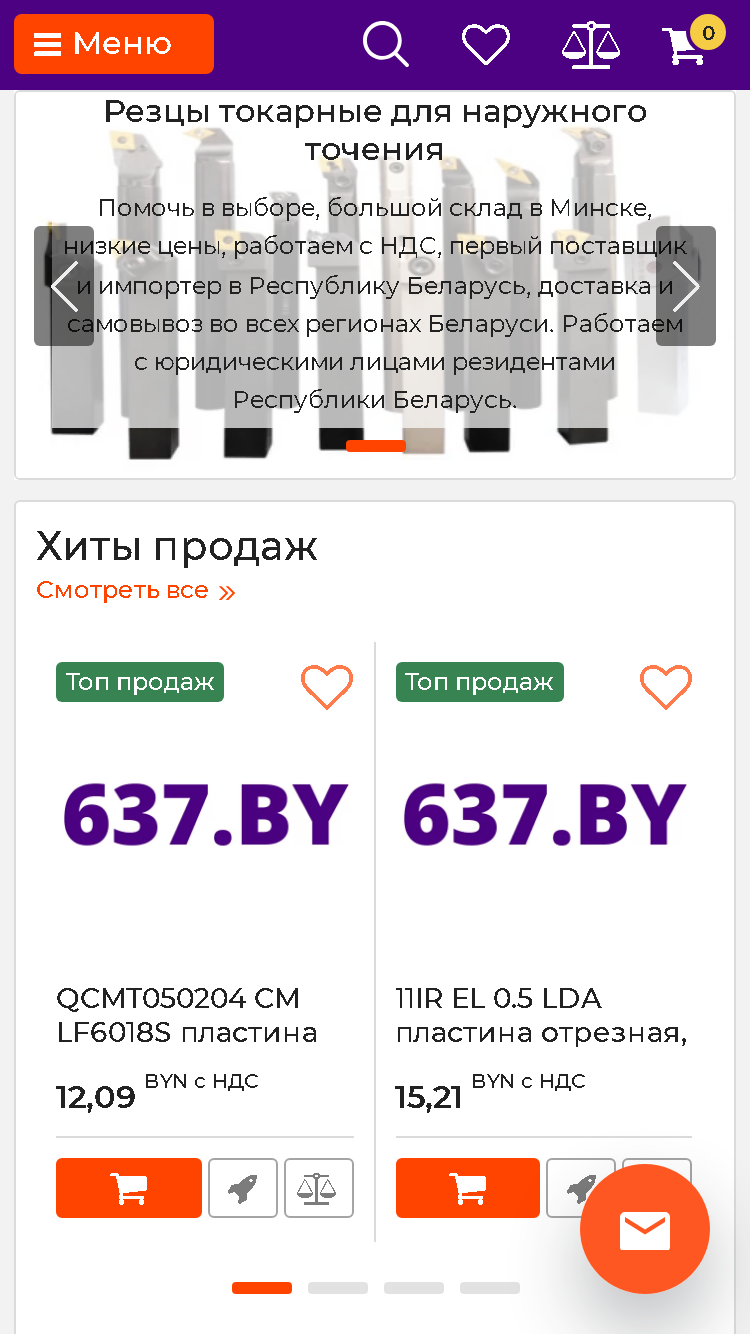Select the fourth carousel page indicator
The image size is (750, 1334).
(x=490, y=1288)
